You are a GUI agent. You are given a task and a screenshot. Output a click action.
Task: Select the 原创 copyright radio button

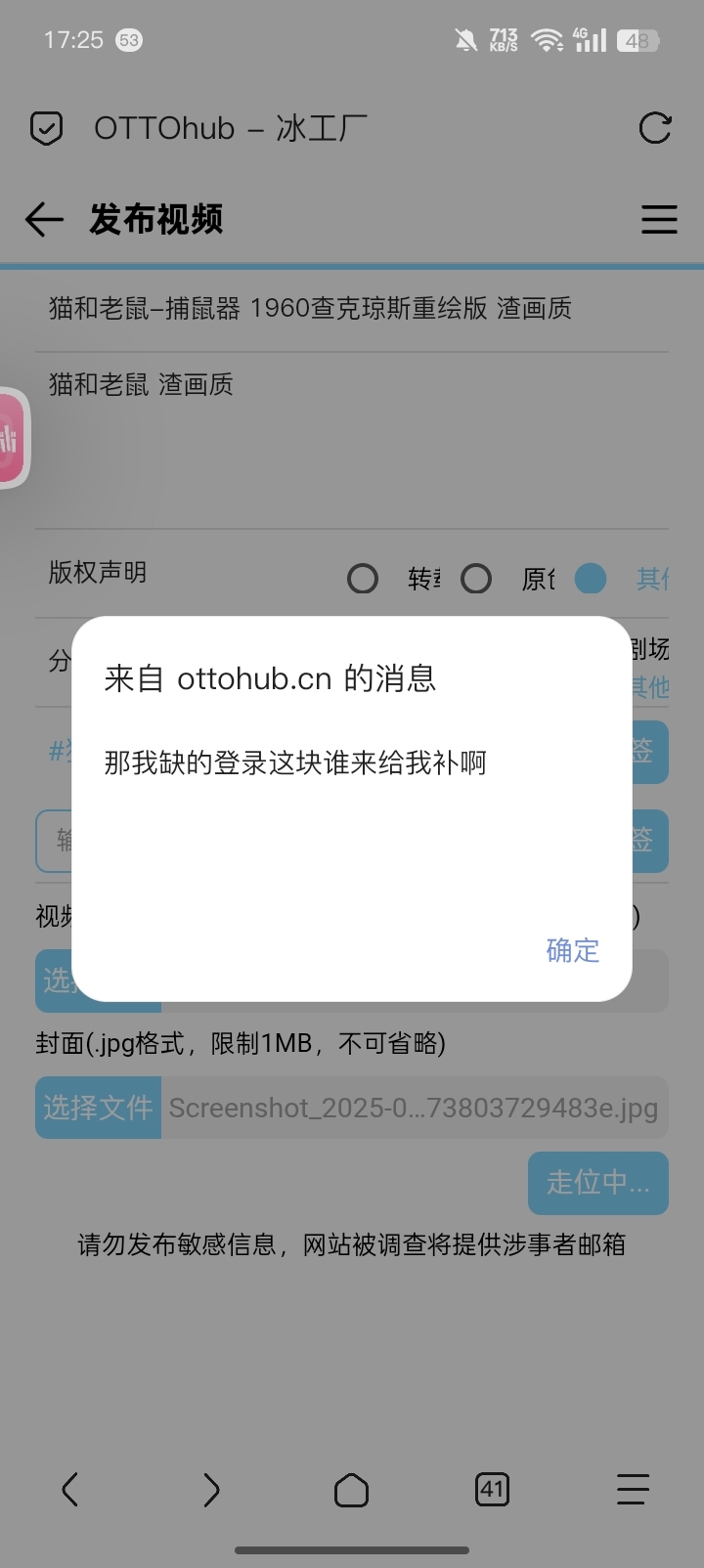pyautogui.click(x=476, y=579)
